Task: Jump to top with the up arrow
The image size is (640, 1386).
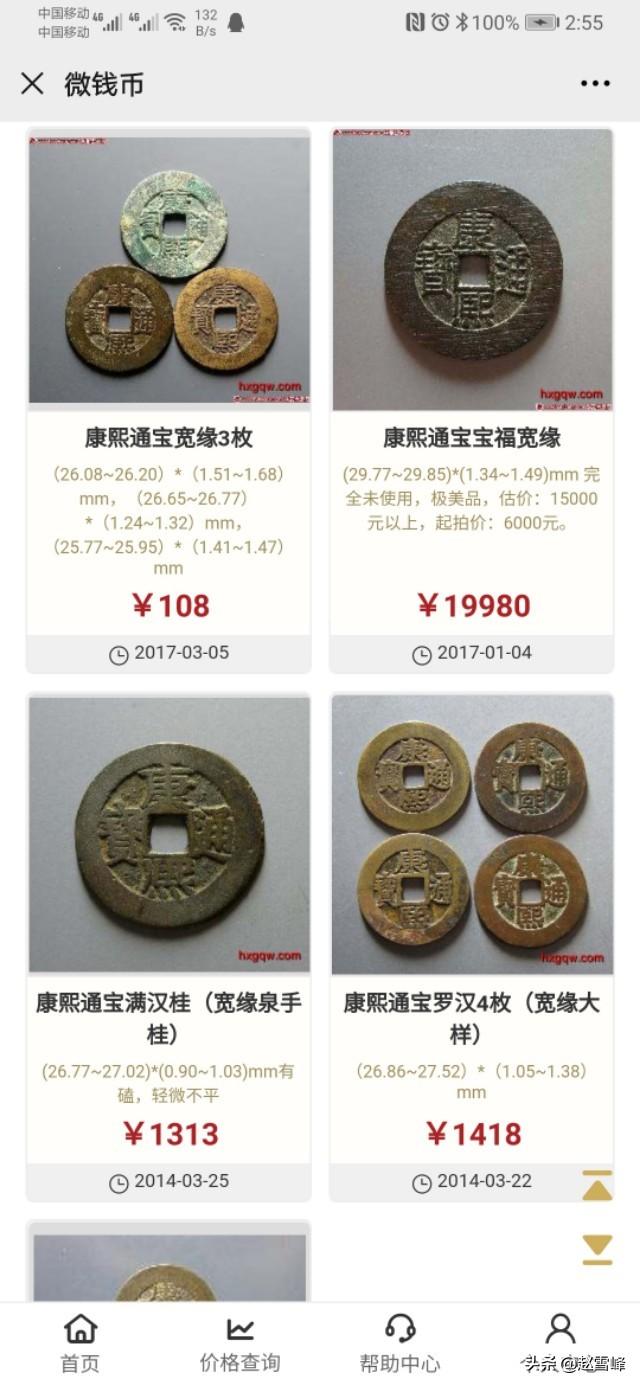Action: point(597,1186)
